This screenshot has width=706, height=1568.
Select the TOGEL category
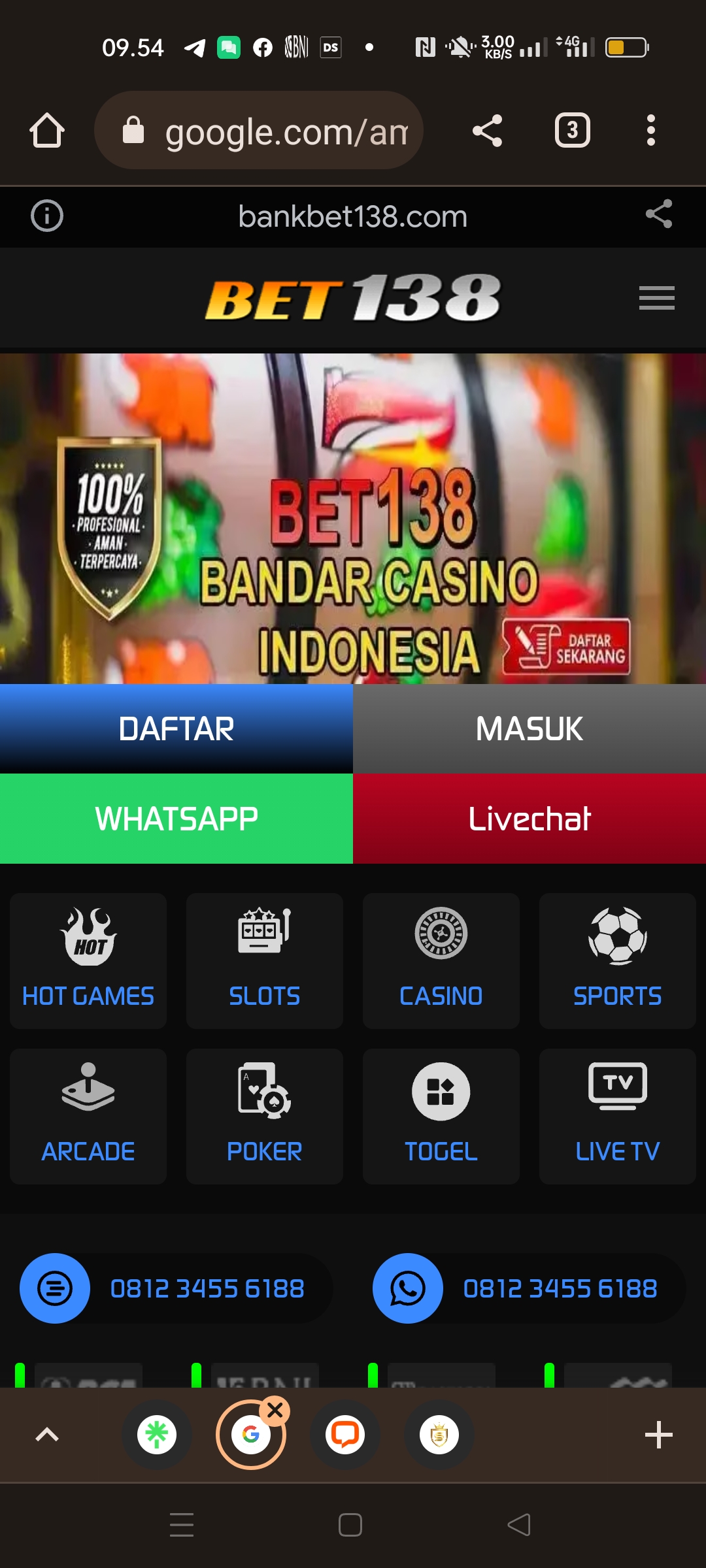(x=441, y=1116)
